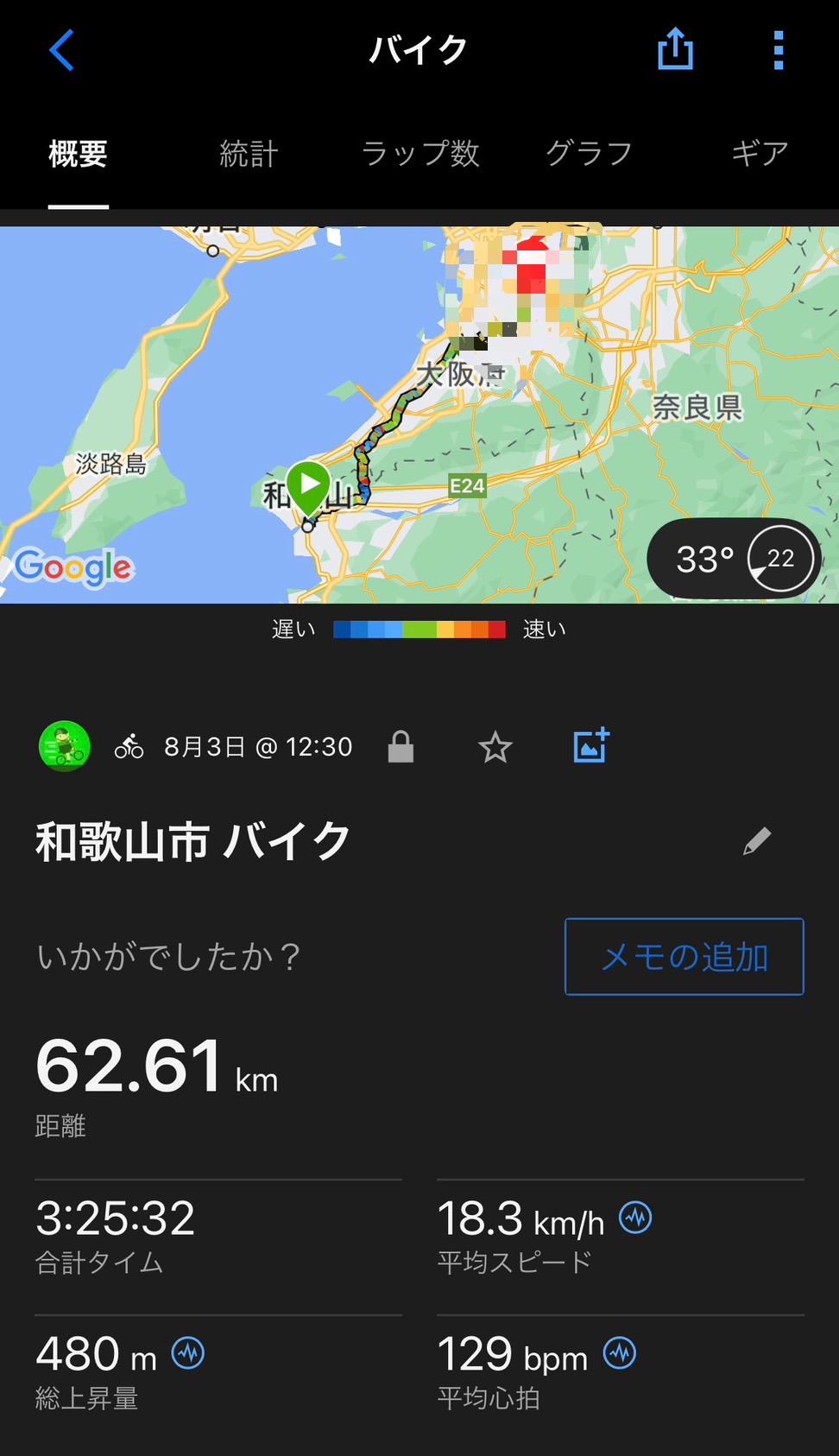This screenshot has width=839, height=1456.
Task: Select the ギア tab
Action: click(760, 154)
